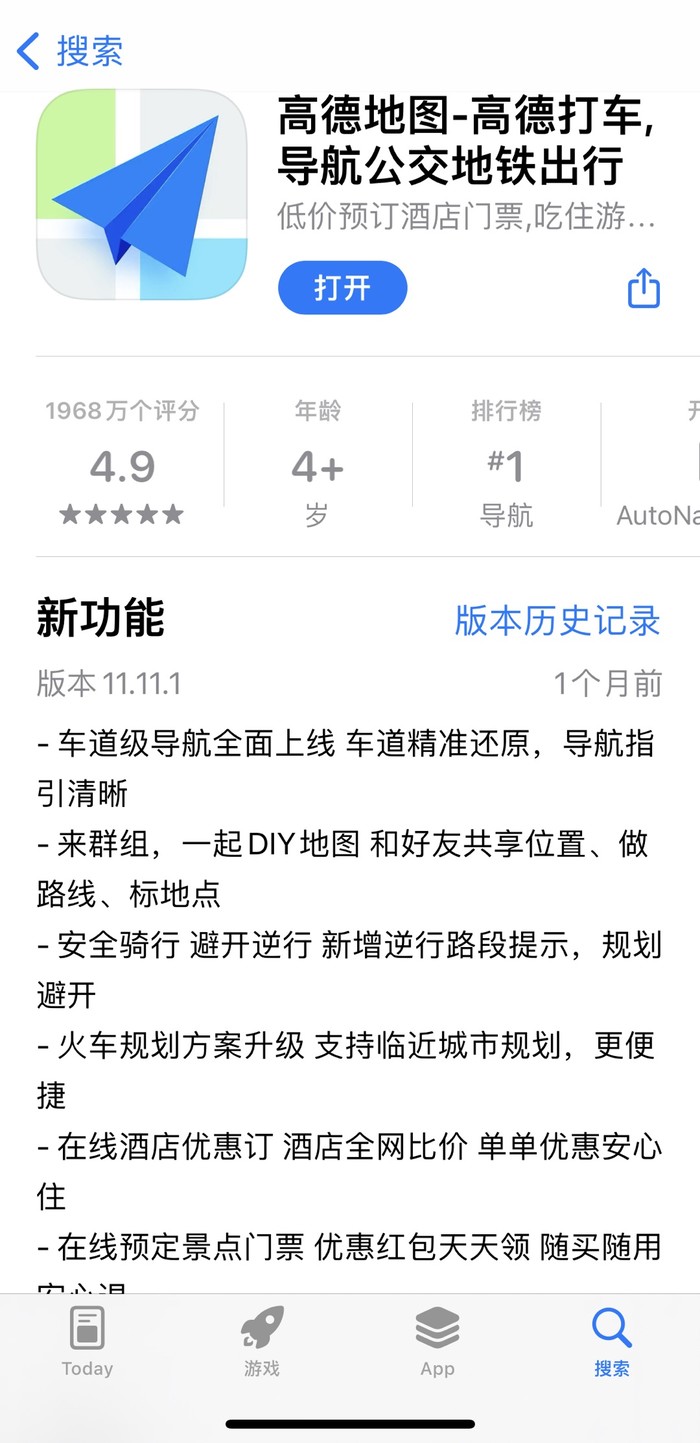Viewport: 700px width, 1443px height.
Task: Open 版本历史记录 link
Action: click(557, 620)
